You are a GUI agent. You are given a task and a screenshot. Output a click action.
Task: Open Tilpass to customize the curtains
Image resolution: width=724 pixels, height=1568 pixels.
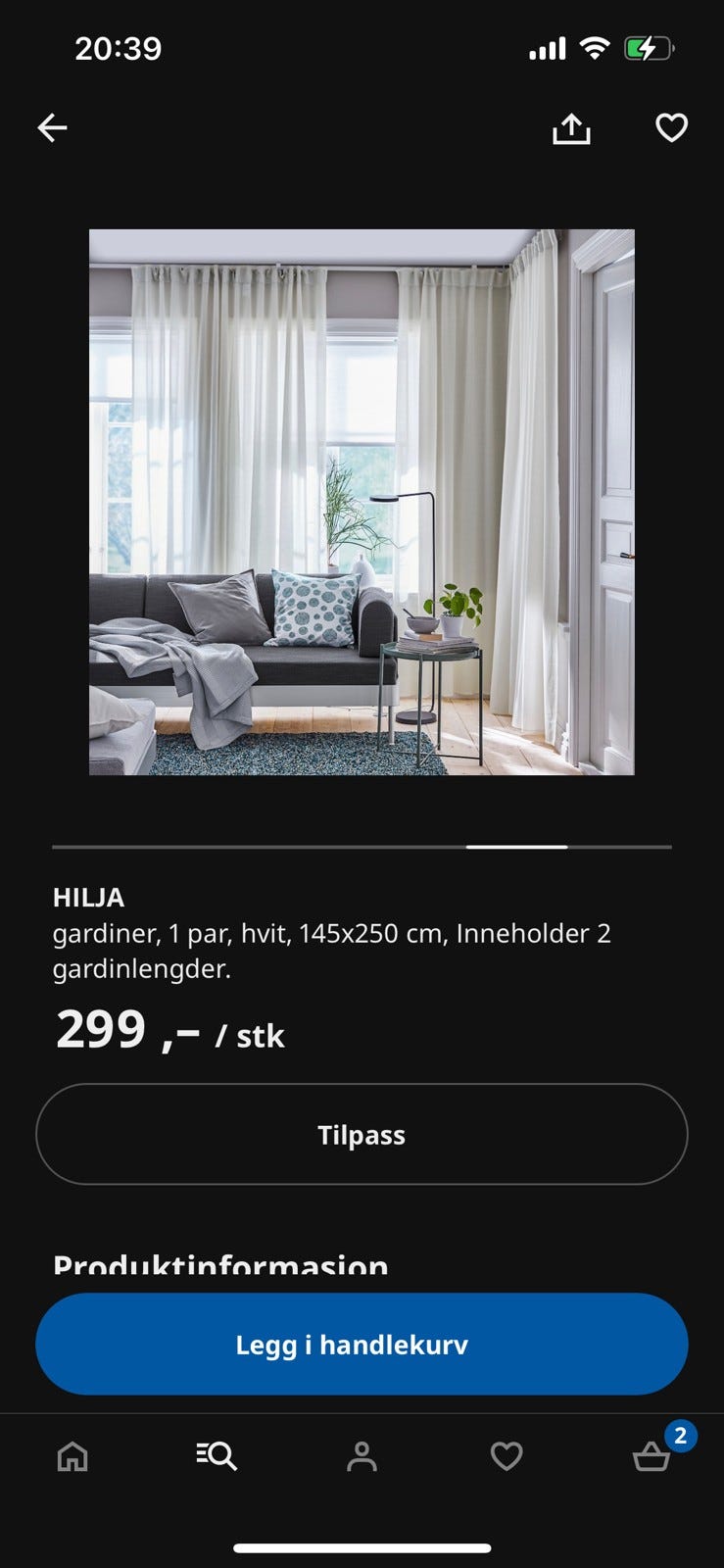[x=362, y=1134]
